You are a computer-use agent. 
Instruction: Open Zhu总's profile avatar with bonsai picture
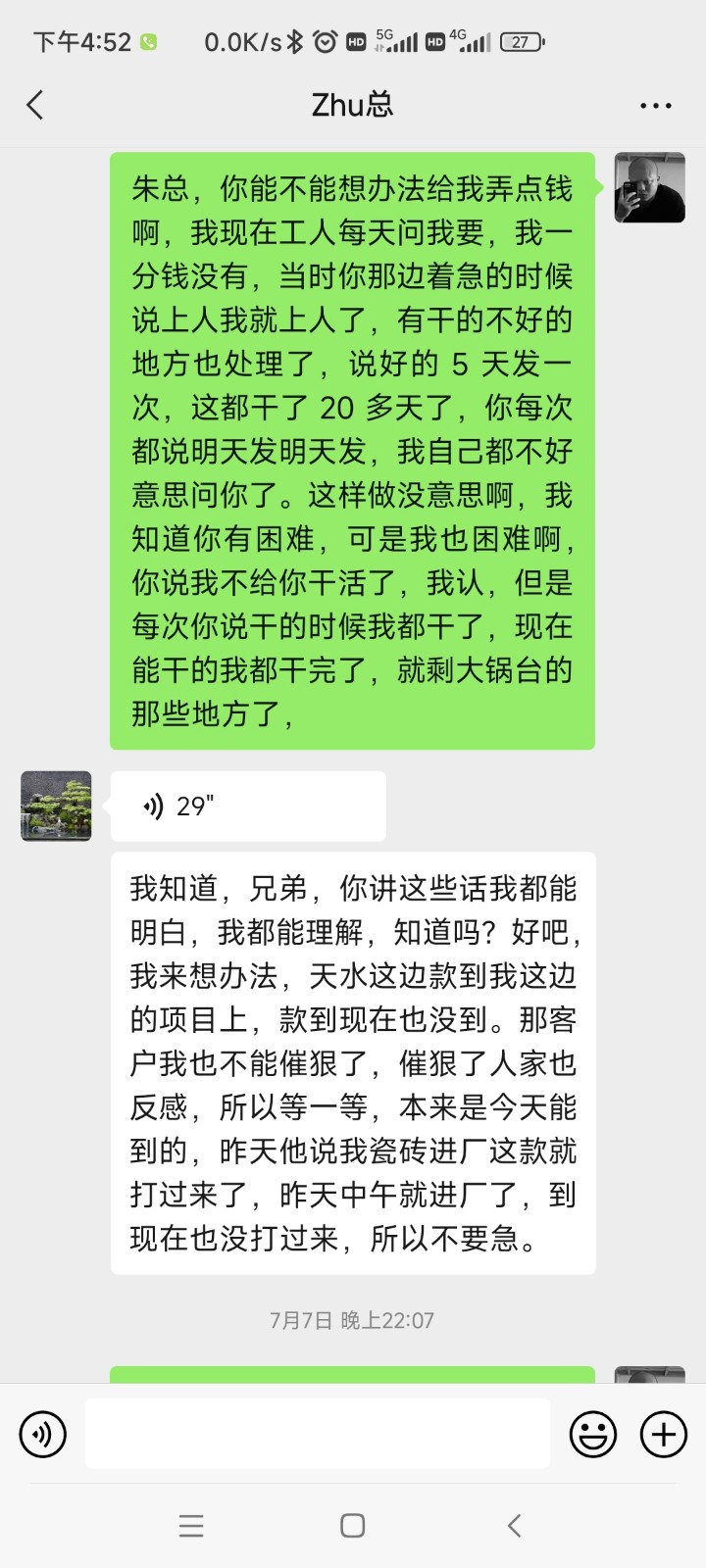pyautogui.click(x=56, y=806)
